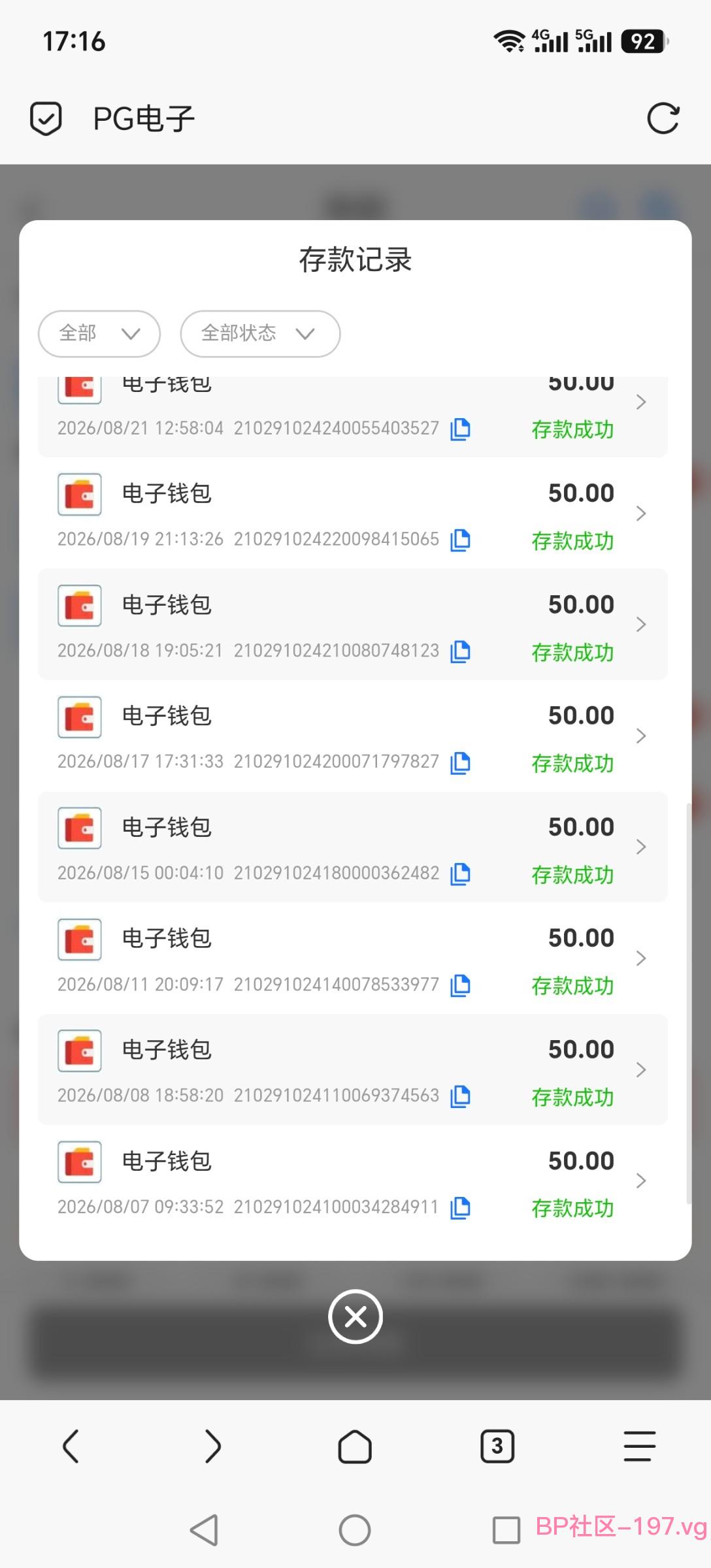711x1568 pixels.
Task: Go forward in the browser
Action: [213, 1446]
